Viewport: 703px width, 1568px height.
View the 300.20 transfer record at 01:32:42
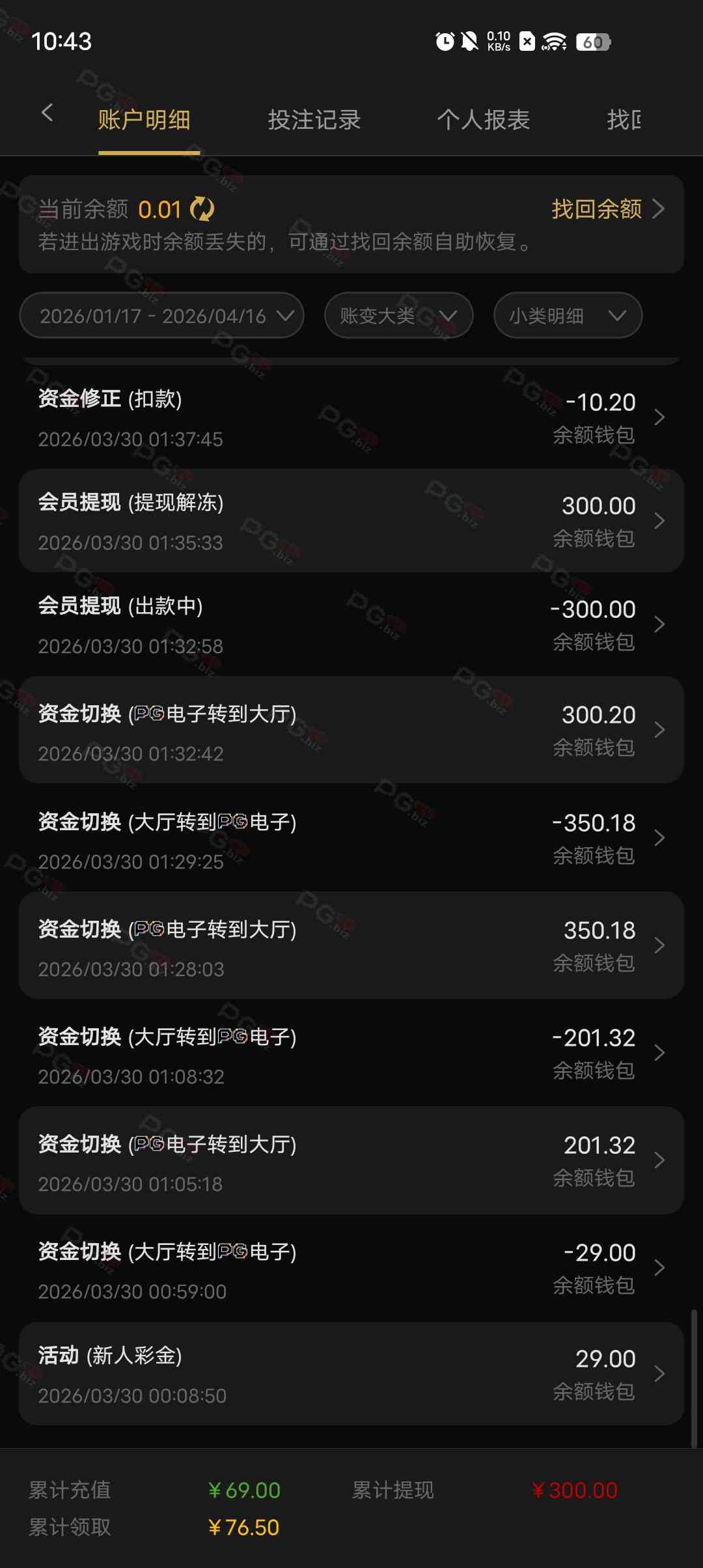[351, 730]
